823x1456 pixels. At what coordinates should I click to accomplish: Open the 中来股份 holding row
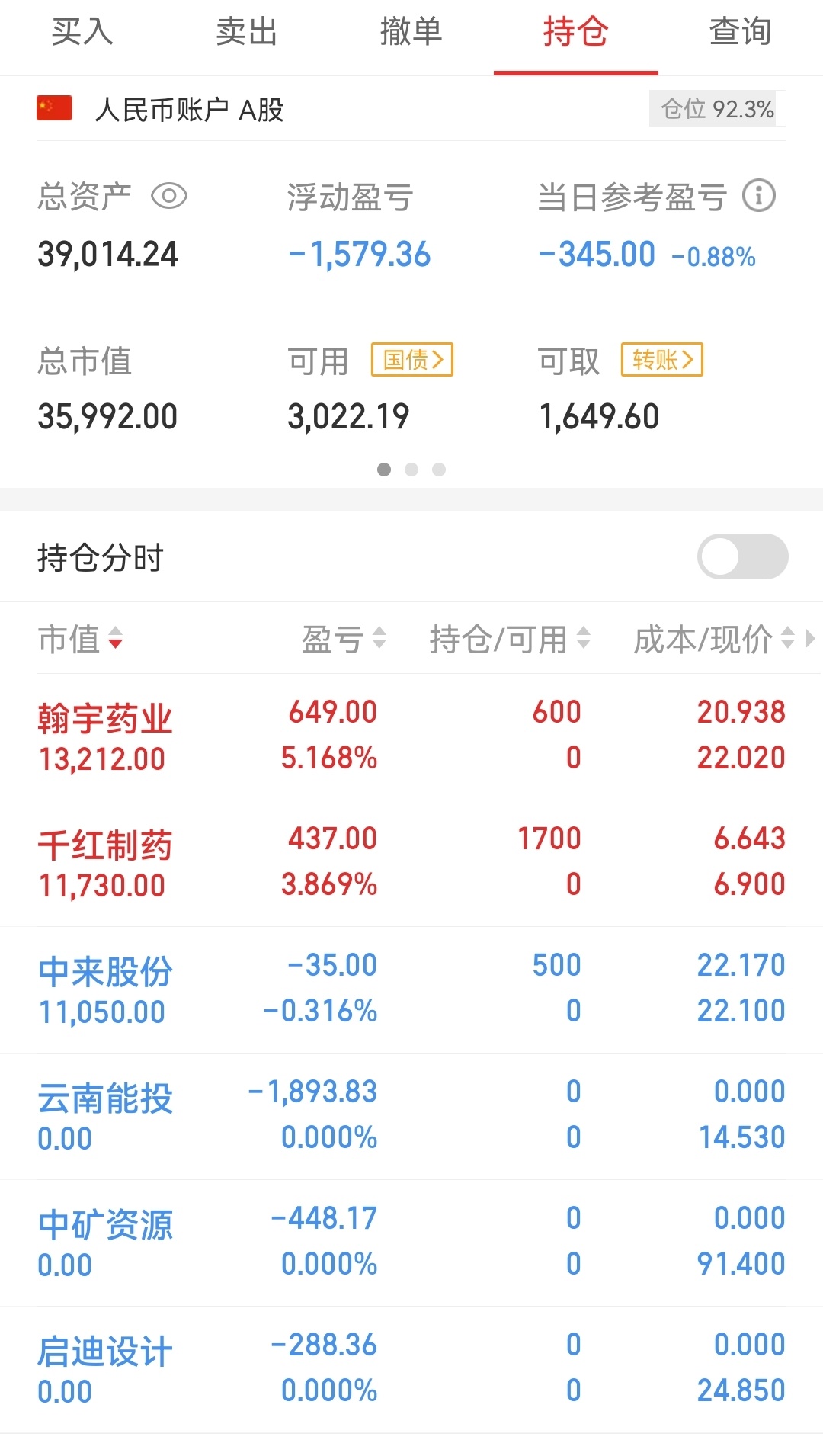[x=411, y=989]
